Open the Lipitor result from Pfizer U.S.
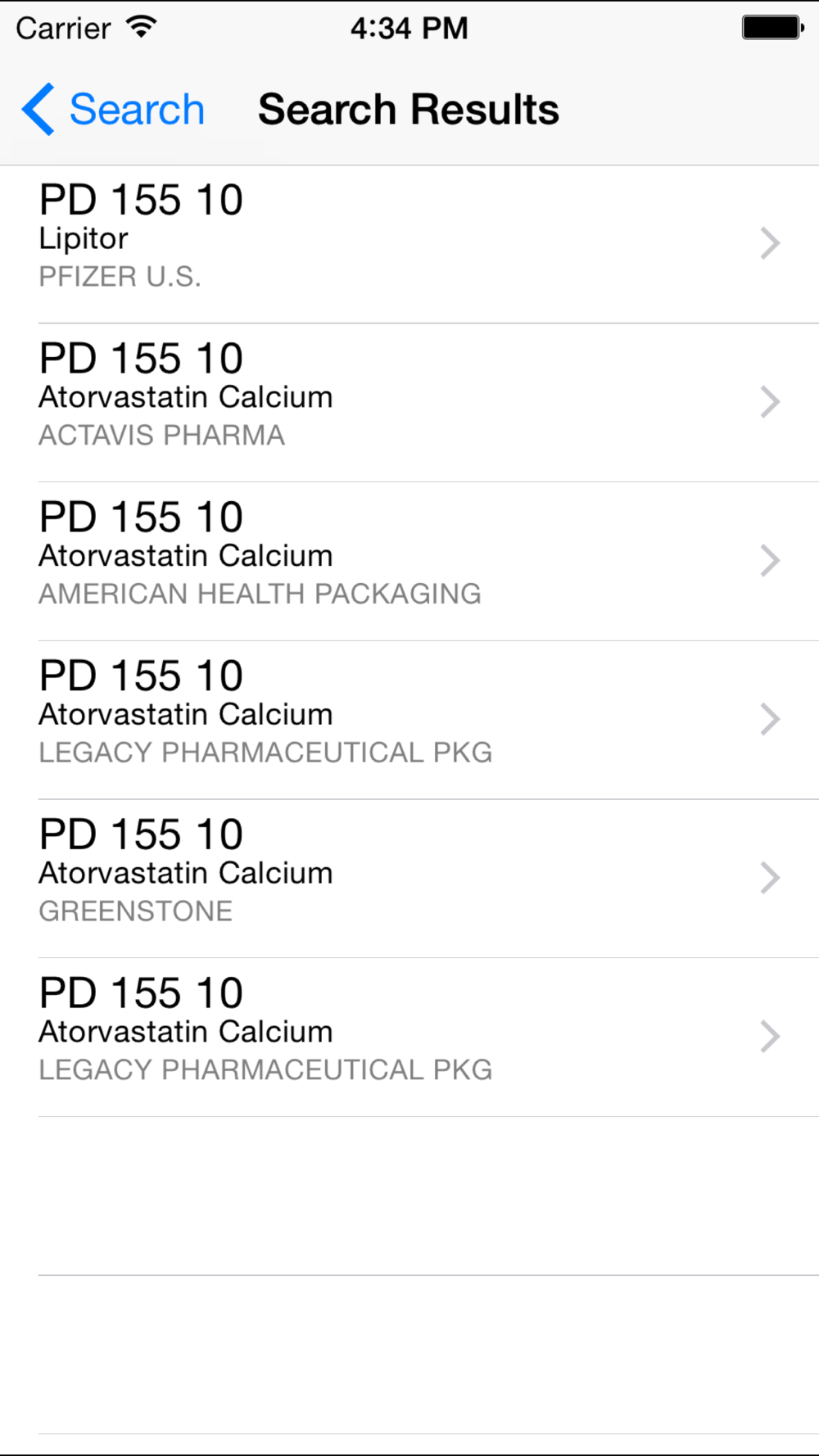819x1456 pixels. tap(409, 244)
